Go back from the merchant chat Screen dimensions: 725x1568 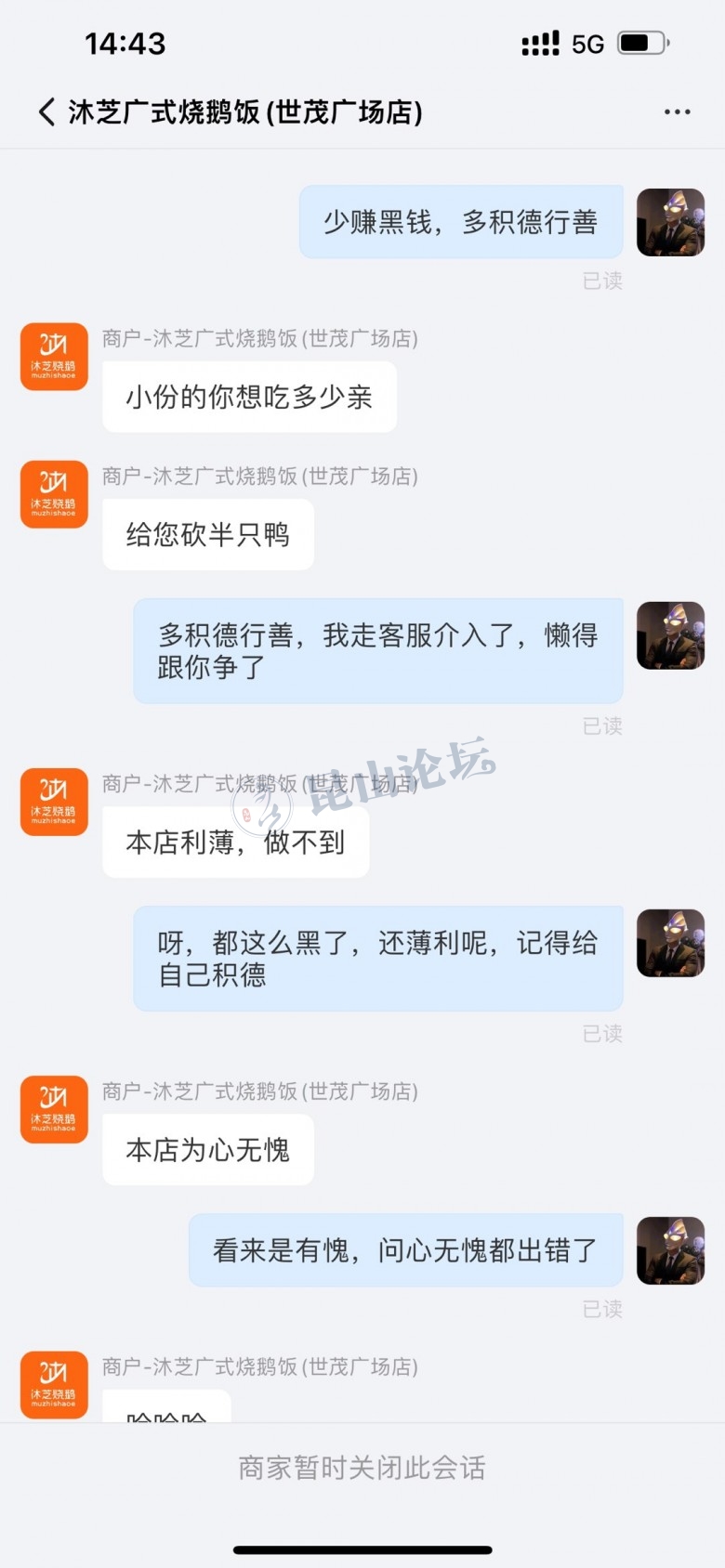46,112
